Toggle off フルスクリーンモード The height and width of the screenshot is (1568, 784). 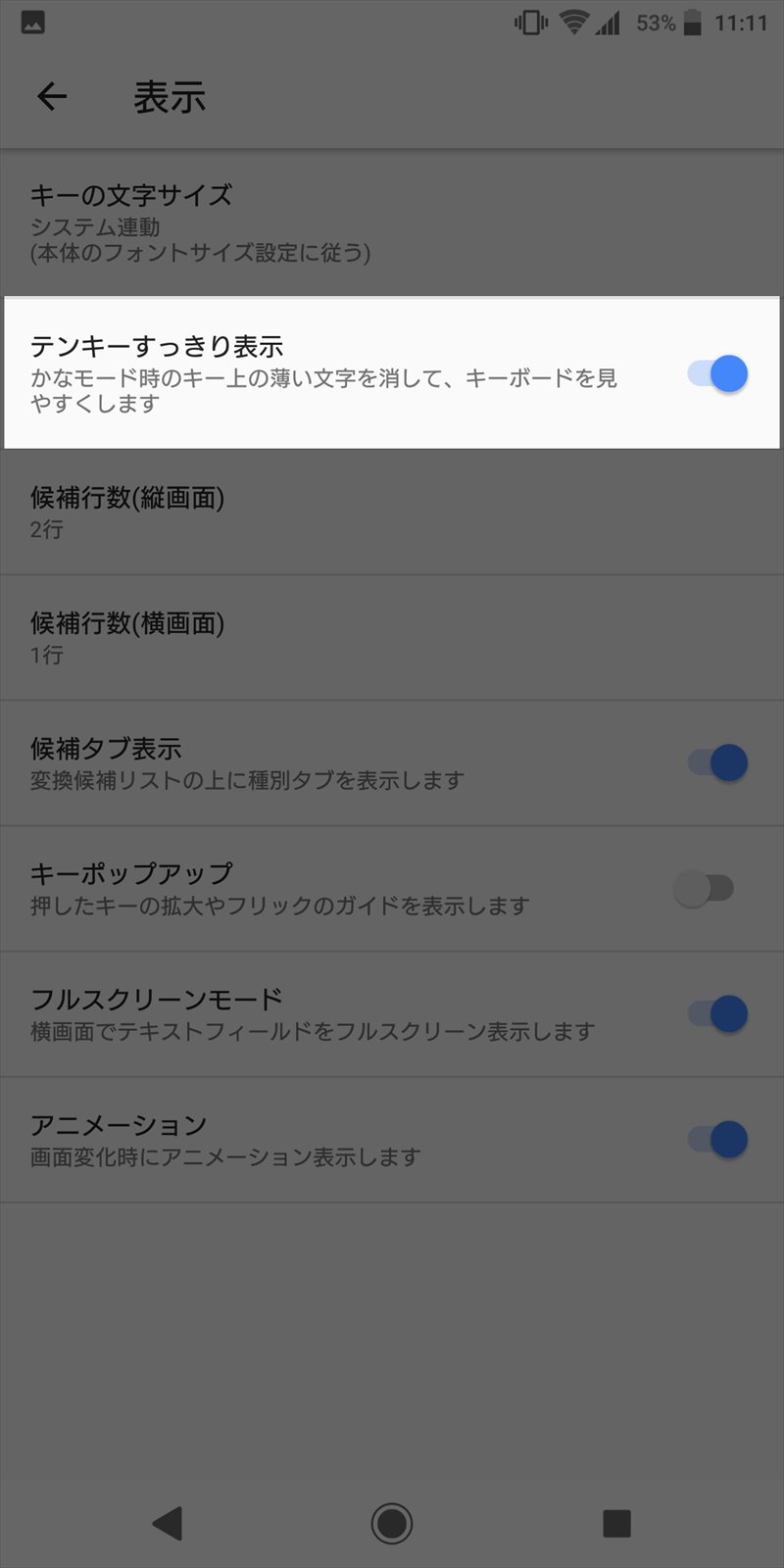pyautogui.click(x=718, y=1013)
